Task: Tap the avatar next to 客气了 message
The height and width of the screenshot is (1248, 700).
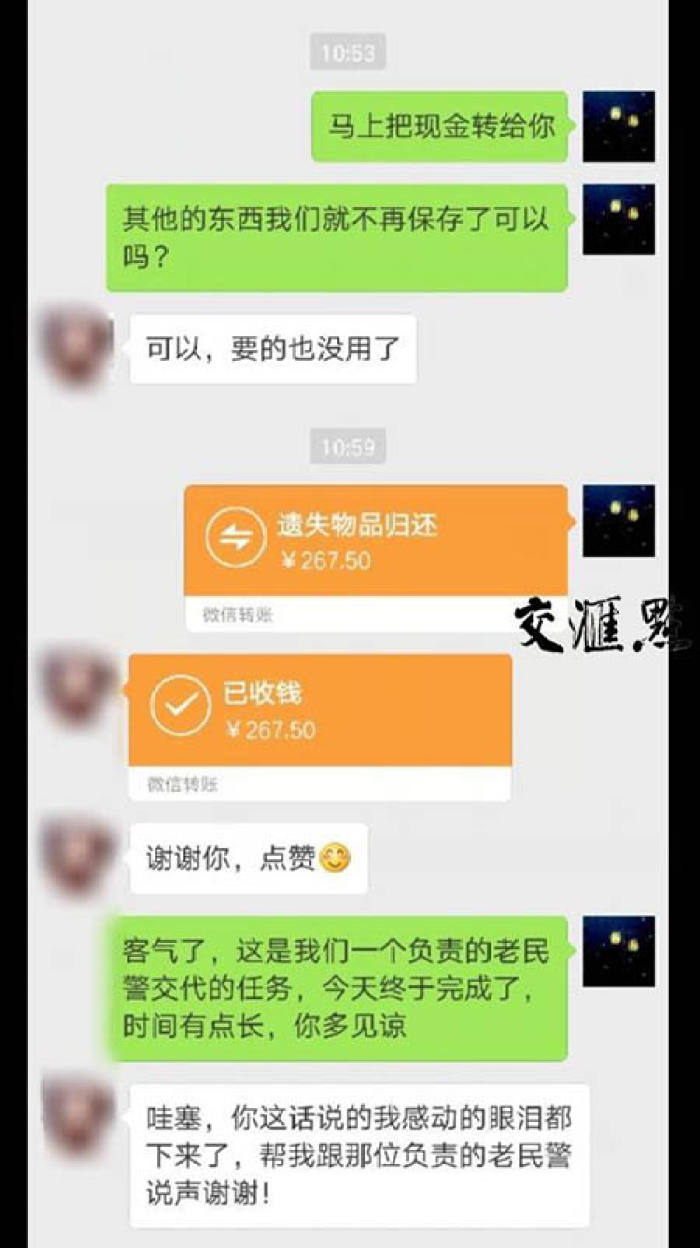Action: (619, 951)
